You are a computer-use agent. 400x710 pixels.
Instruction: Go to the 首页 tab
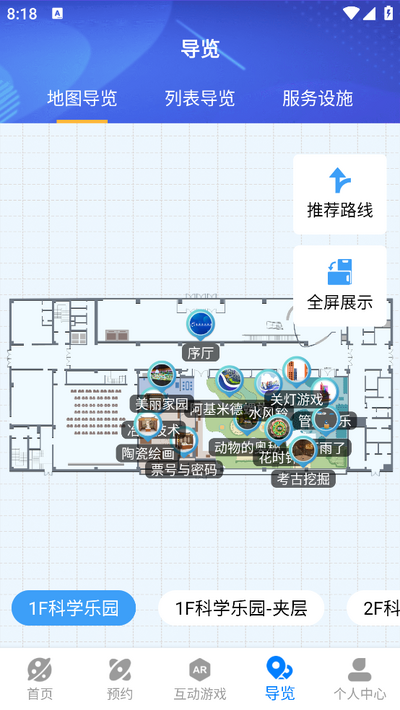pos(40,679)
